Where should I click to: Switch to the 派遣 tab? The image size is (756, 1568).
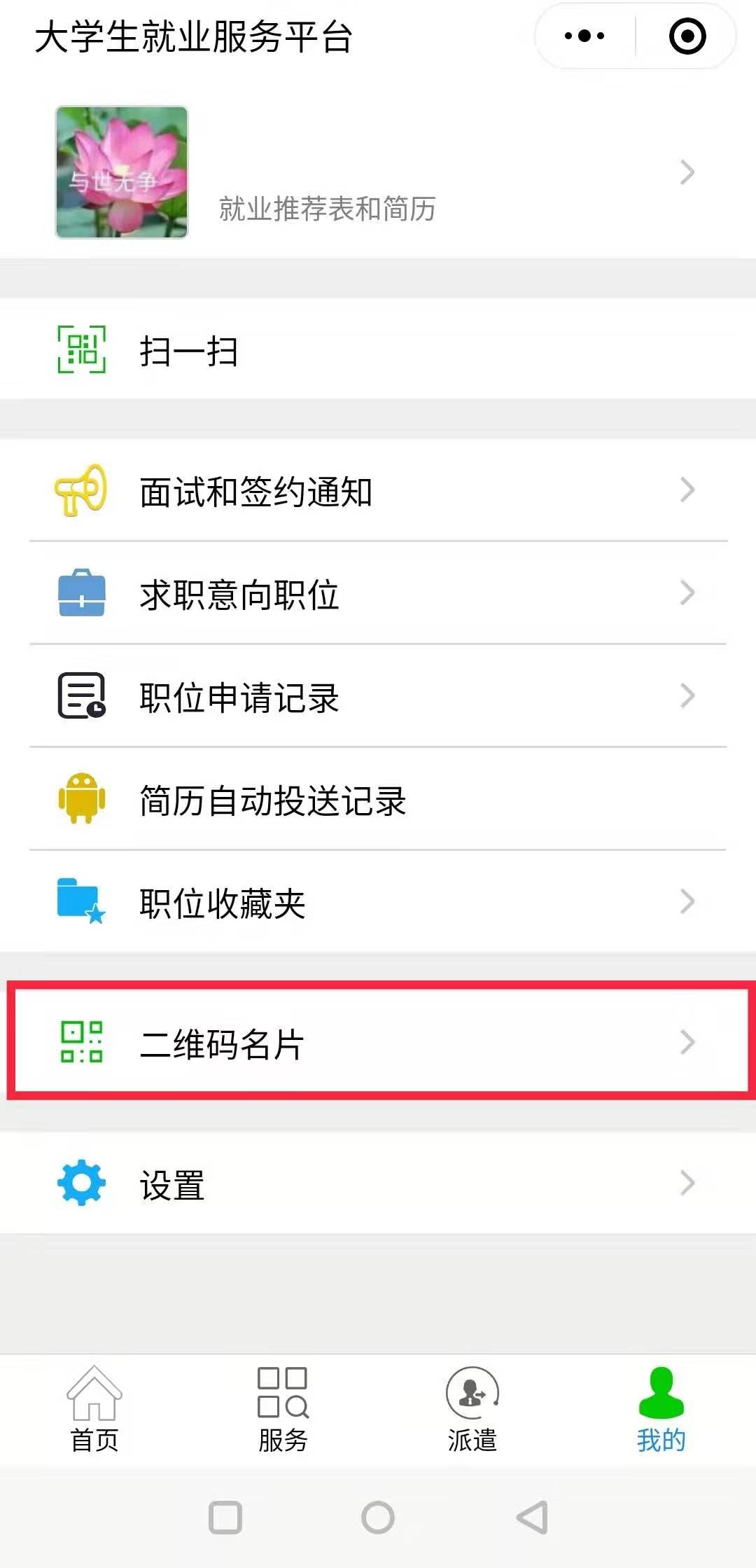click(472, 1409)
